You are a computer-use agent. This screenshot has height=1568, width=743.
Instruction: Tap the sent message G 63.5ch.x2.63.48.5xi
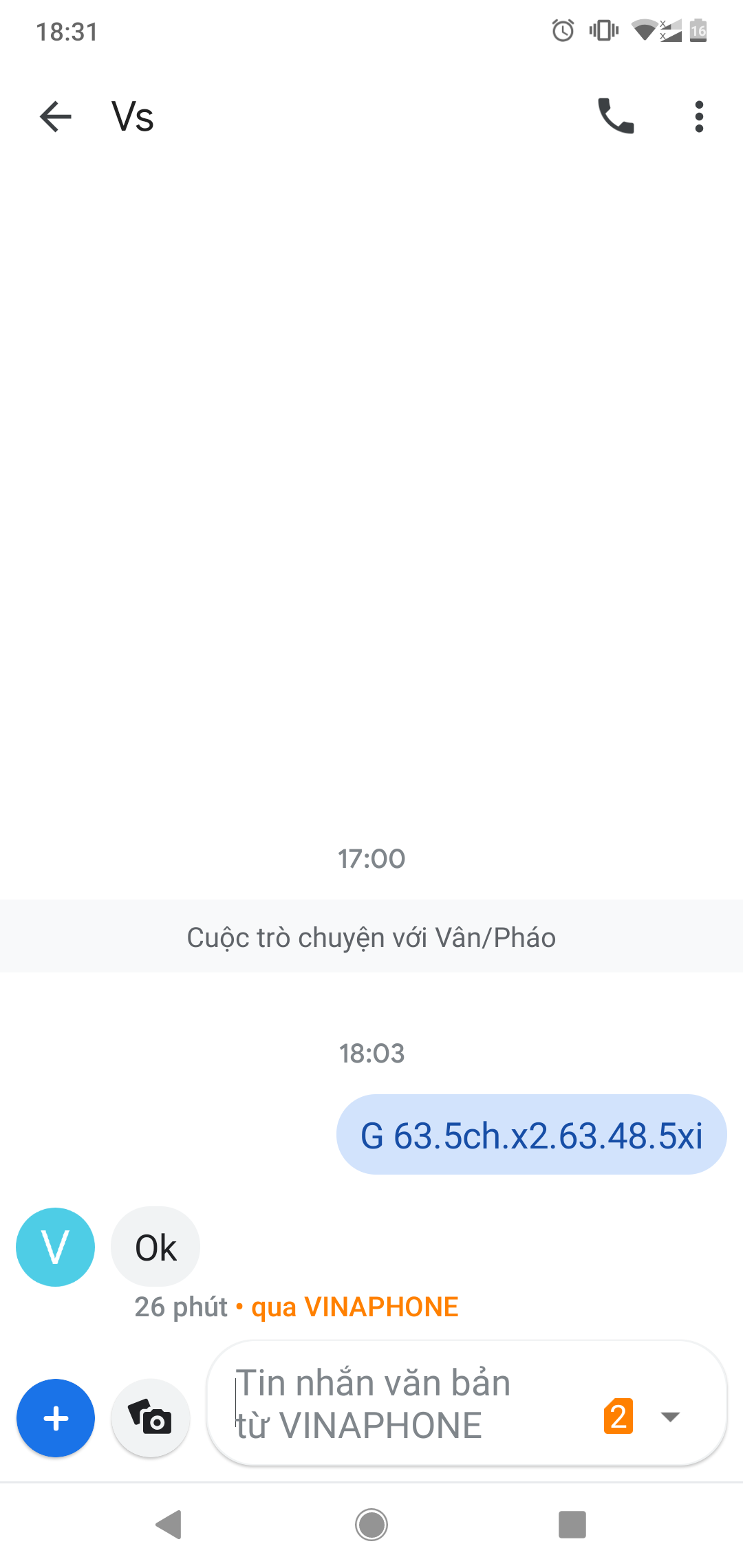pyautogui.click(x=531, y=1135)
